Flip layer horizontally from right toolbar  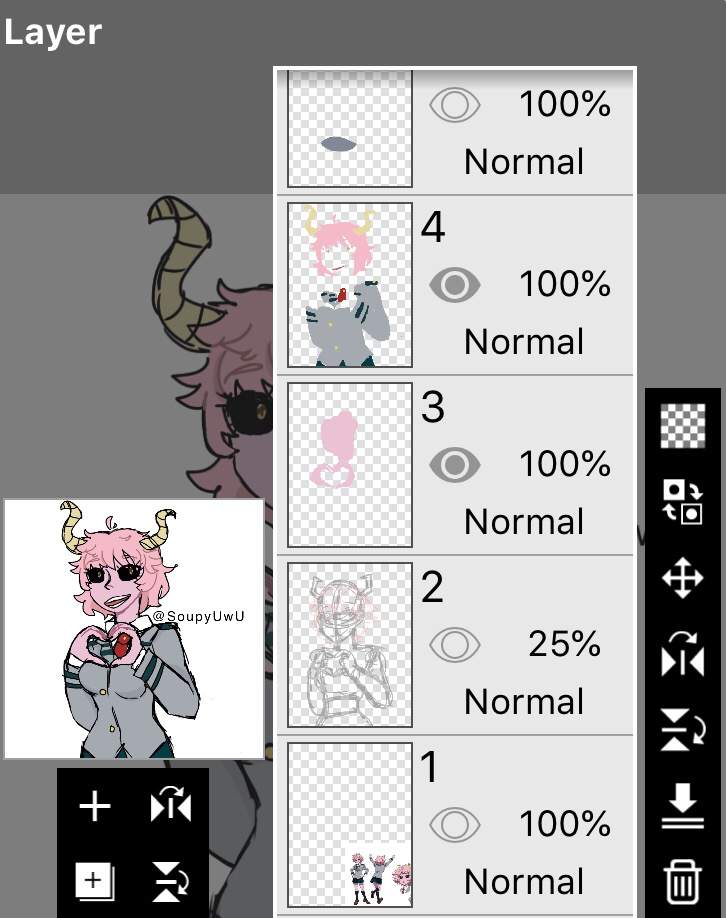tap(683, 656)
